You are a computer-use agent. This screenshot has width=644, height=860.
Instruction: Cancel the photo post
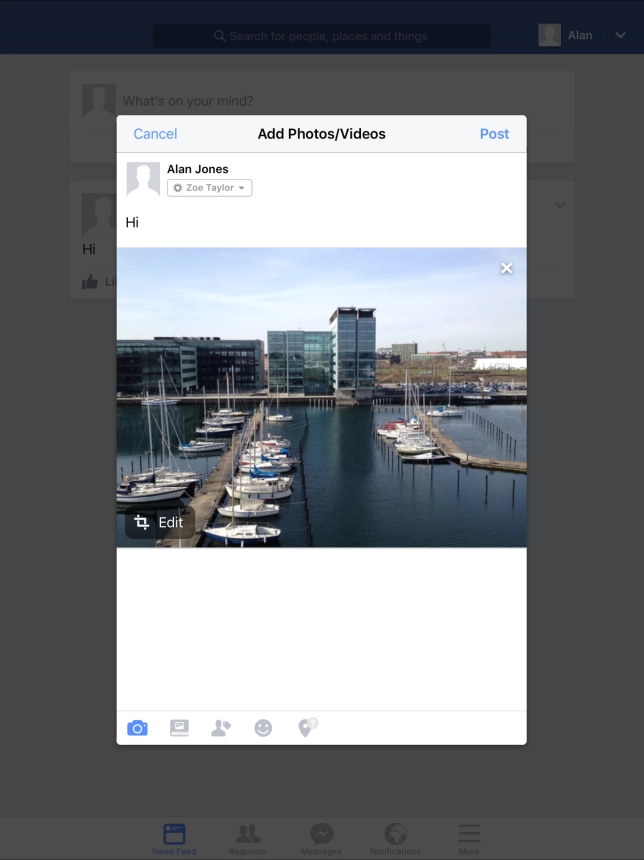155,134
